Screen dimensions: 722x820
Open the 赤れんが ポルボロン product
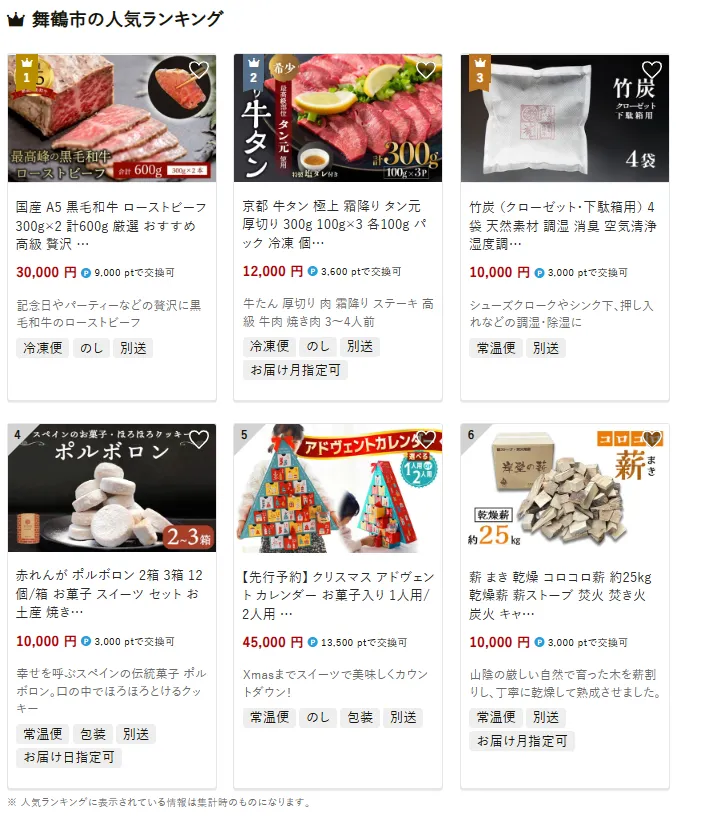pos(112,594)
